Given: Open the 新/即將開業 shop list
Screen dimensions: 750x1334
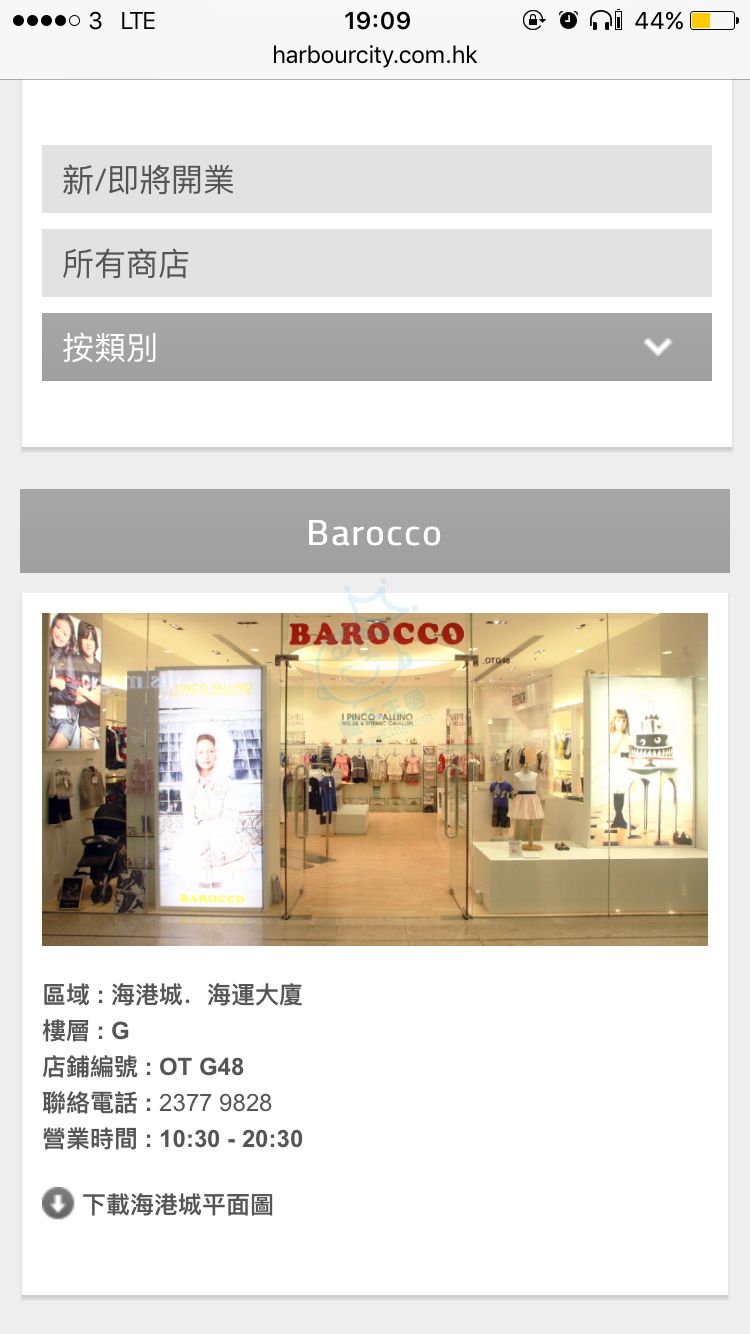Looking at the screenshot, I should tap(376, 179).
